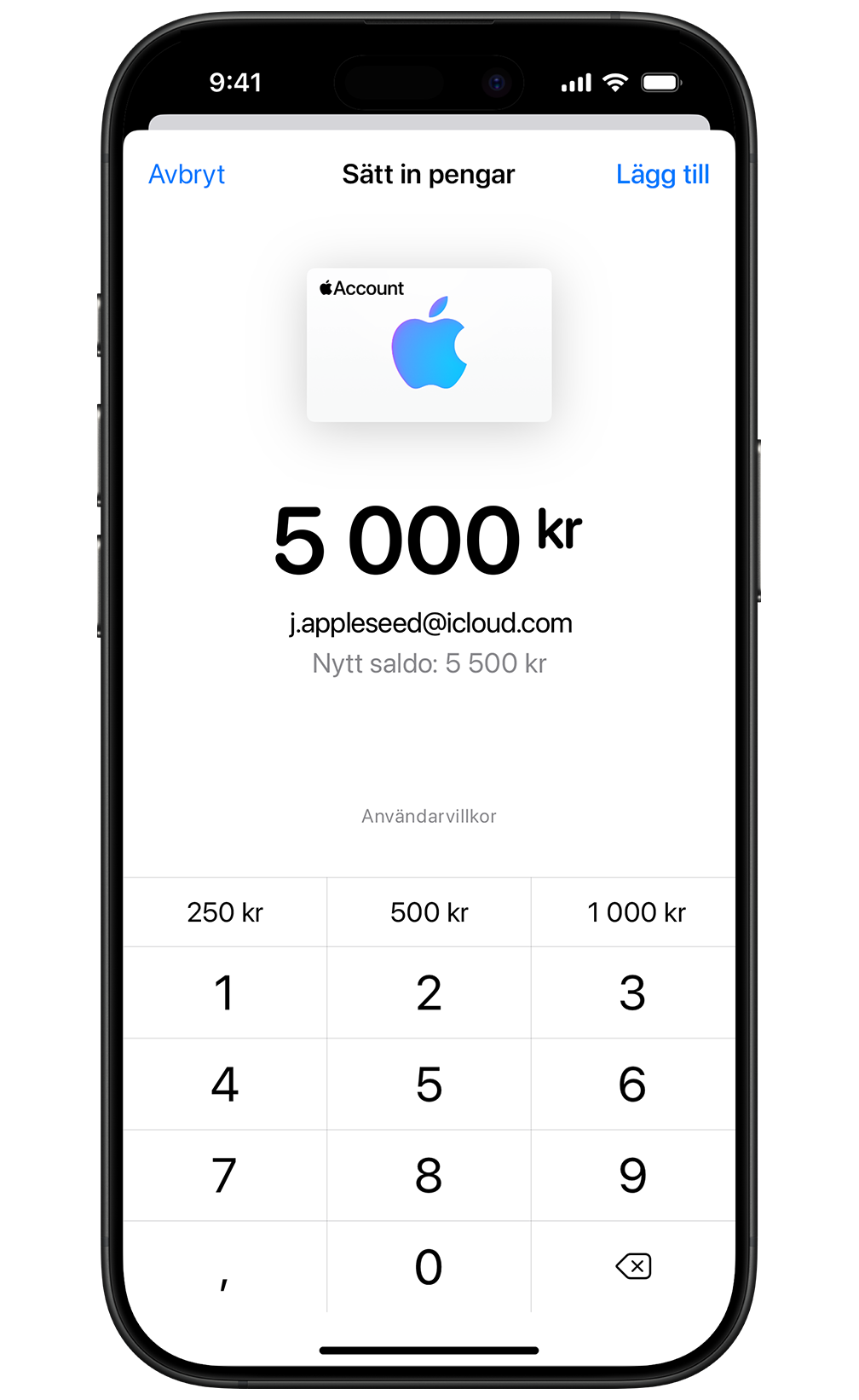This screenshot has width=859, height=1400.
Task: Confirm the deposit with Lägg till
Action: tap(662, 175)
